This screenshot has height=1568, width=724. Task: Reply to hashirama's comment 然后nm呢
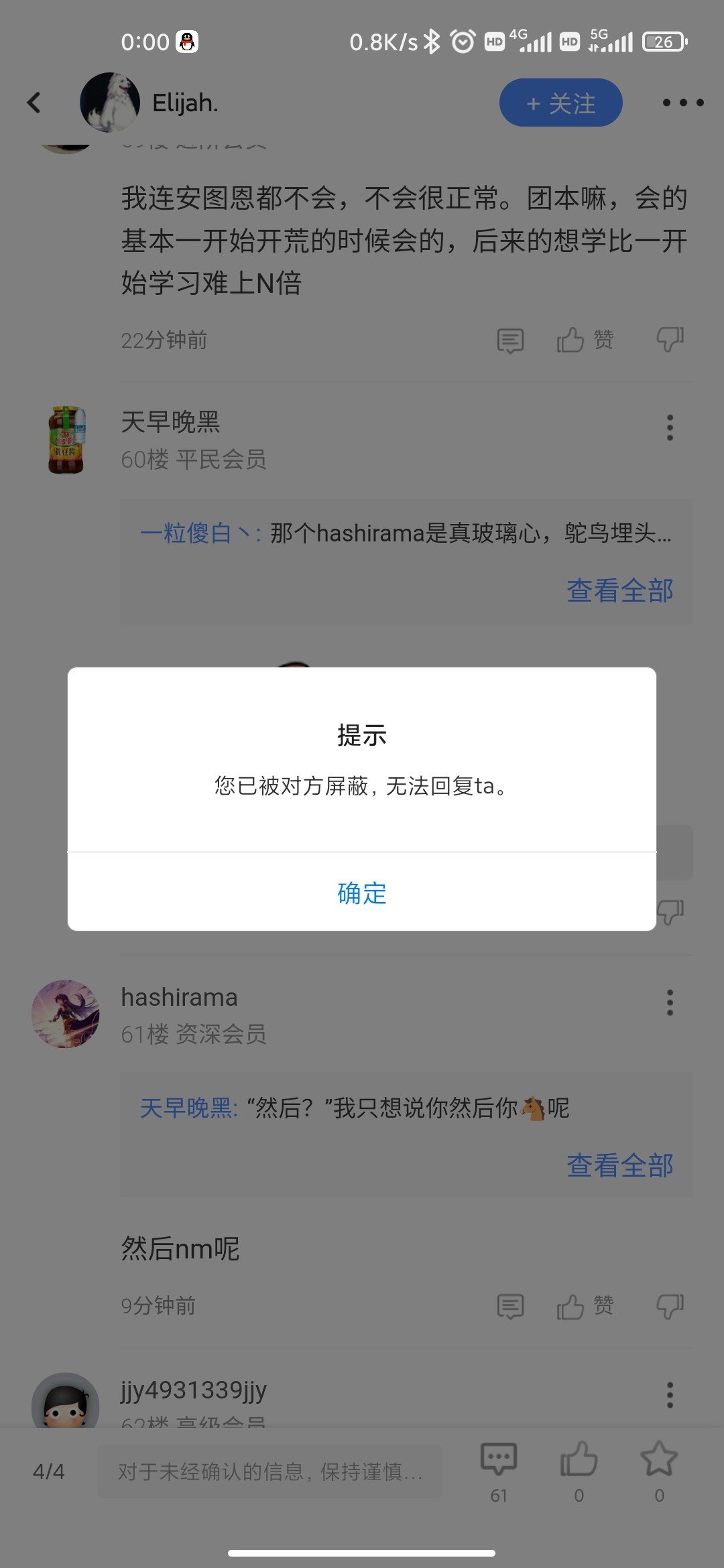pyautogui.click(x=510, y=1306)
